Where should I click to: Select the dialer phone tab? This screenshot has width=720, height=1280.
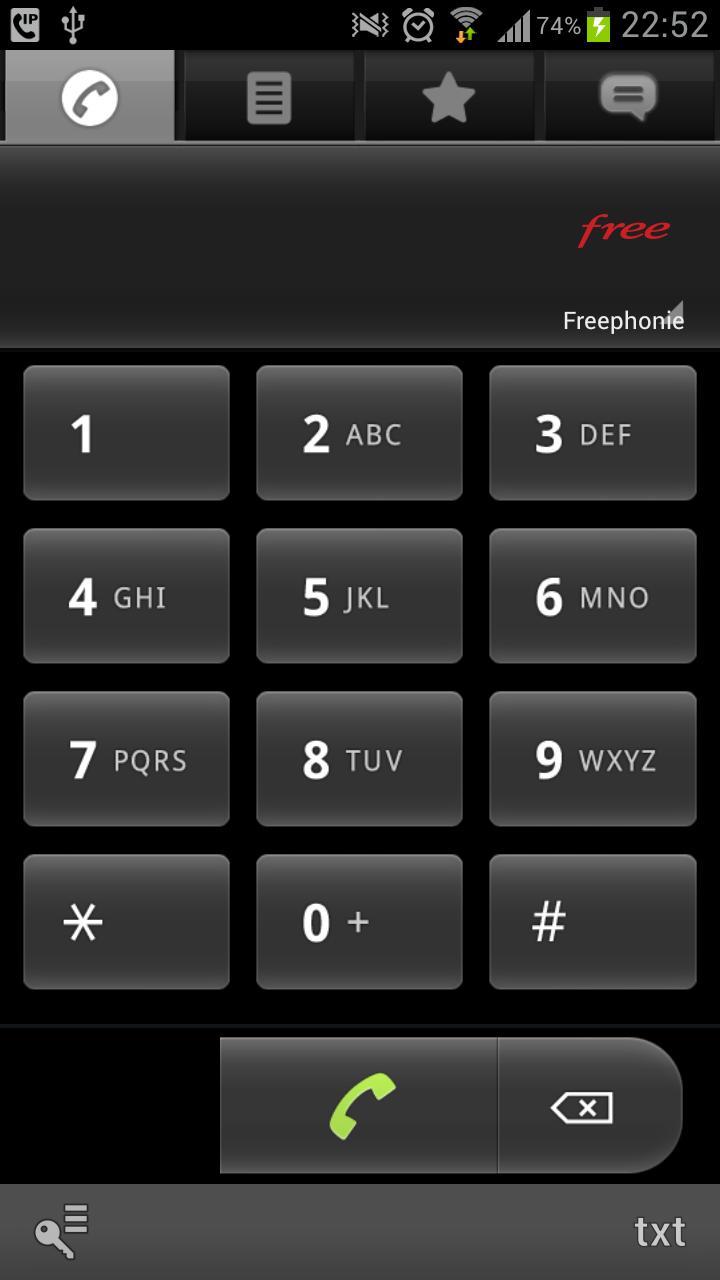(90, 98)
